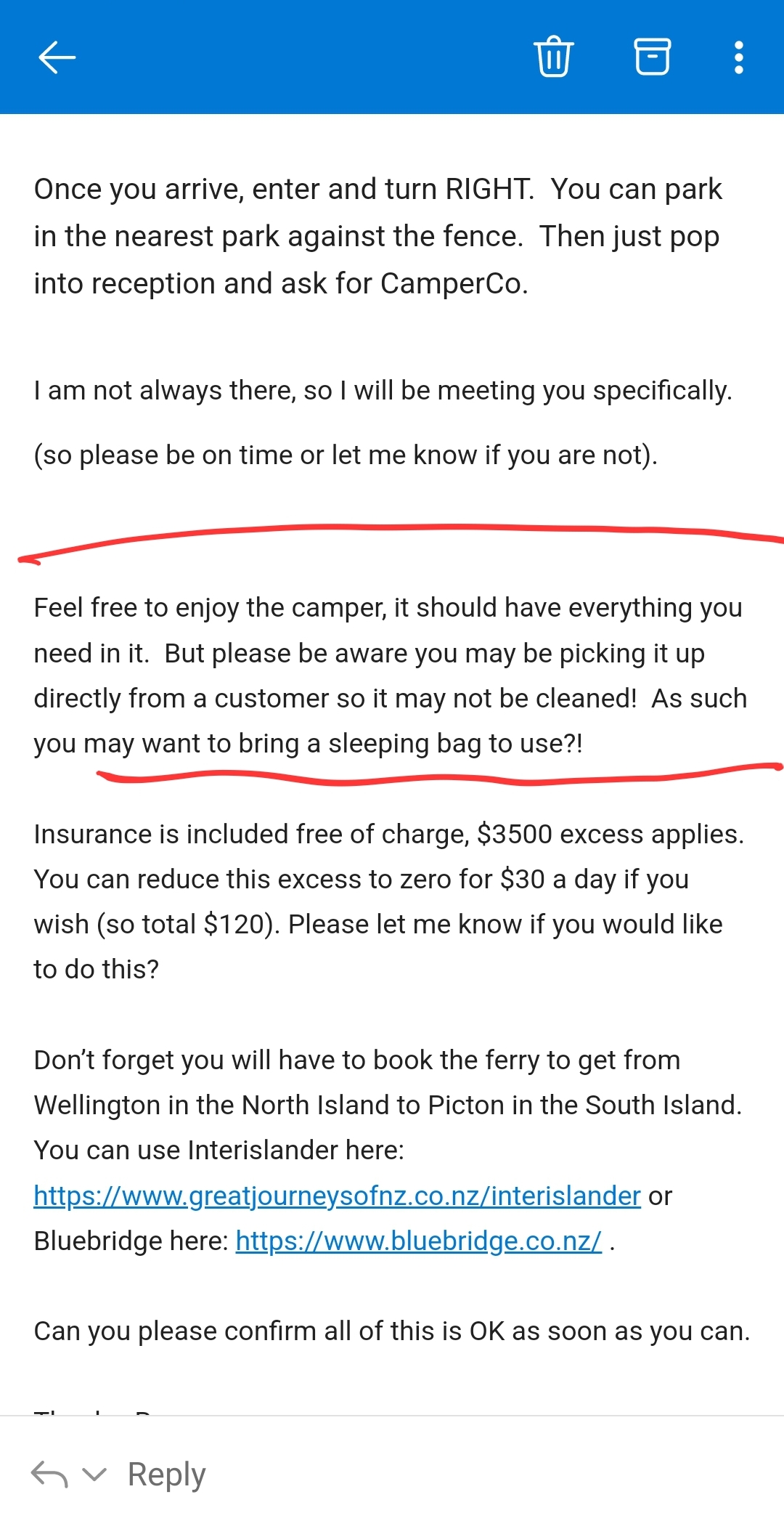Open the Interislander ferry link
The image size is (784, 1529).
[x=337, y=1196]
